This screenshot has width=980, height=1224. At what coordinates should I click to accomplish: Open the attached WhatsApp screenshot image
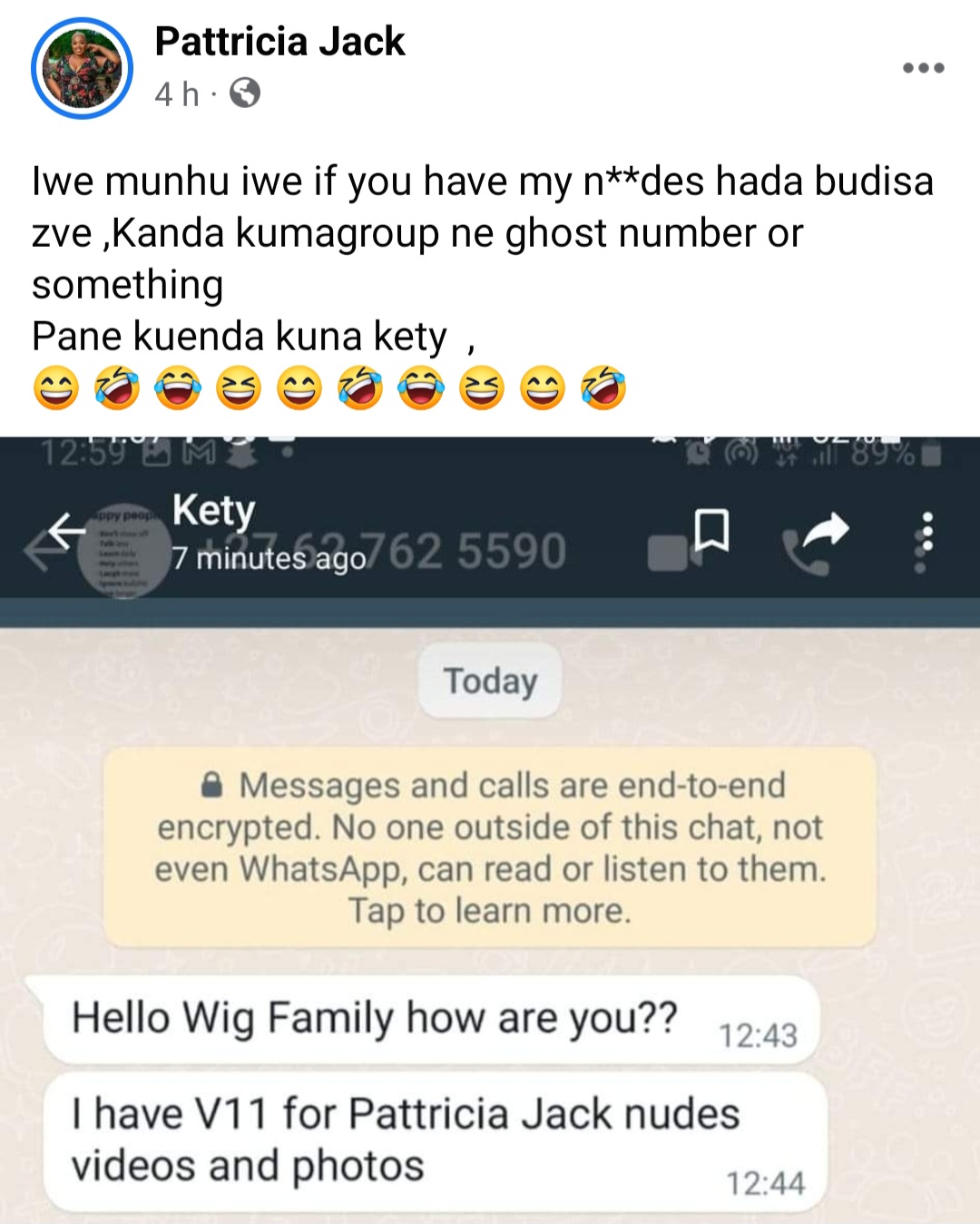490,830
